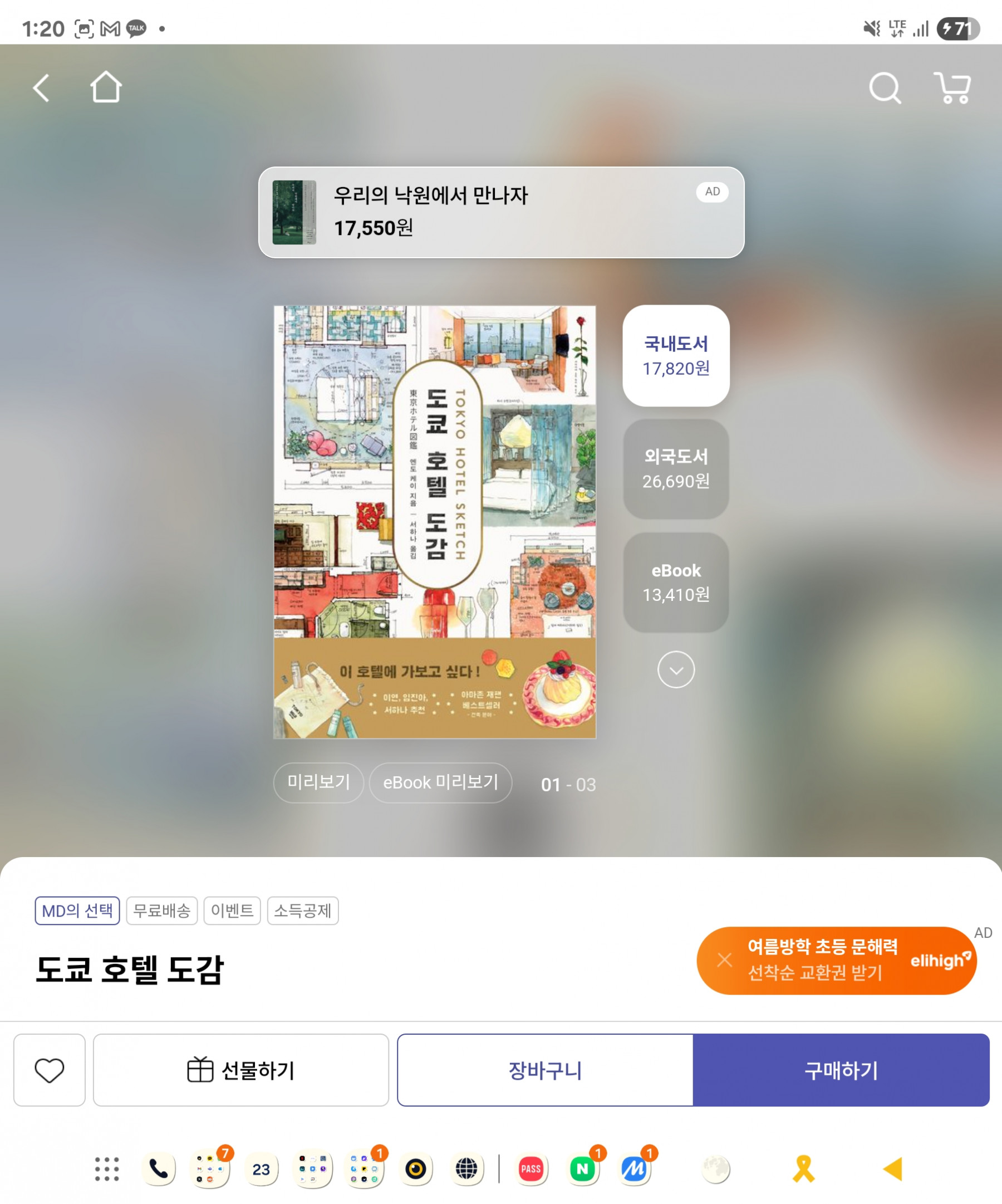The height and width of the screenshot is (1204, 1002).
Task: Tap 구매하기 to buy now
Action: click(x=841, y=1070)
